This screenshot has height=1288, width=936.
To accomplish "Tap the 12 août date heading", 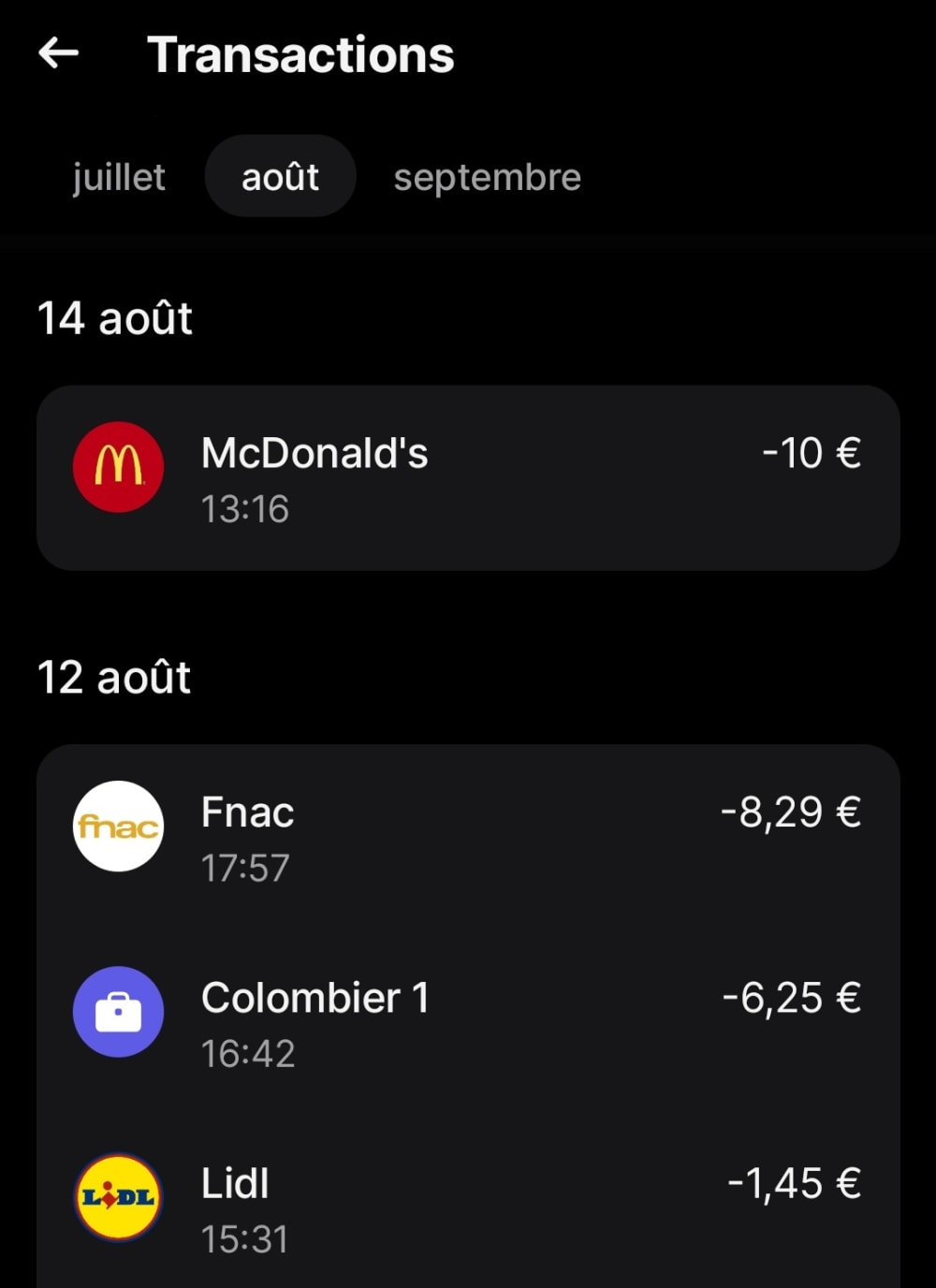I will pyautogui.click(x=115, y=677).
